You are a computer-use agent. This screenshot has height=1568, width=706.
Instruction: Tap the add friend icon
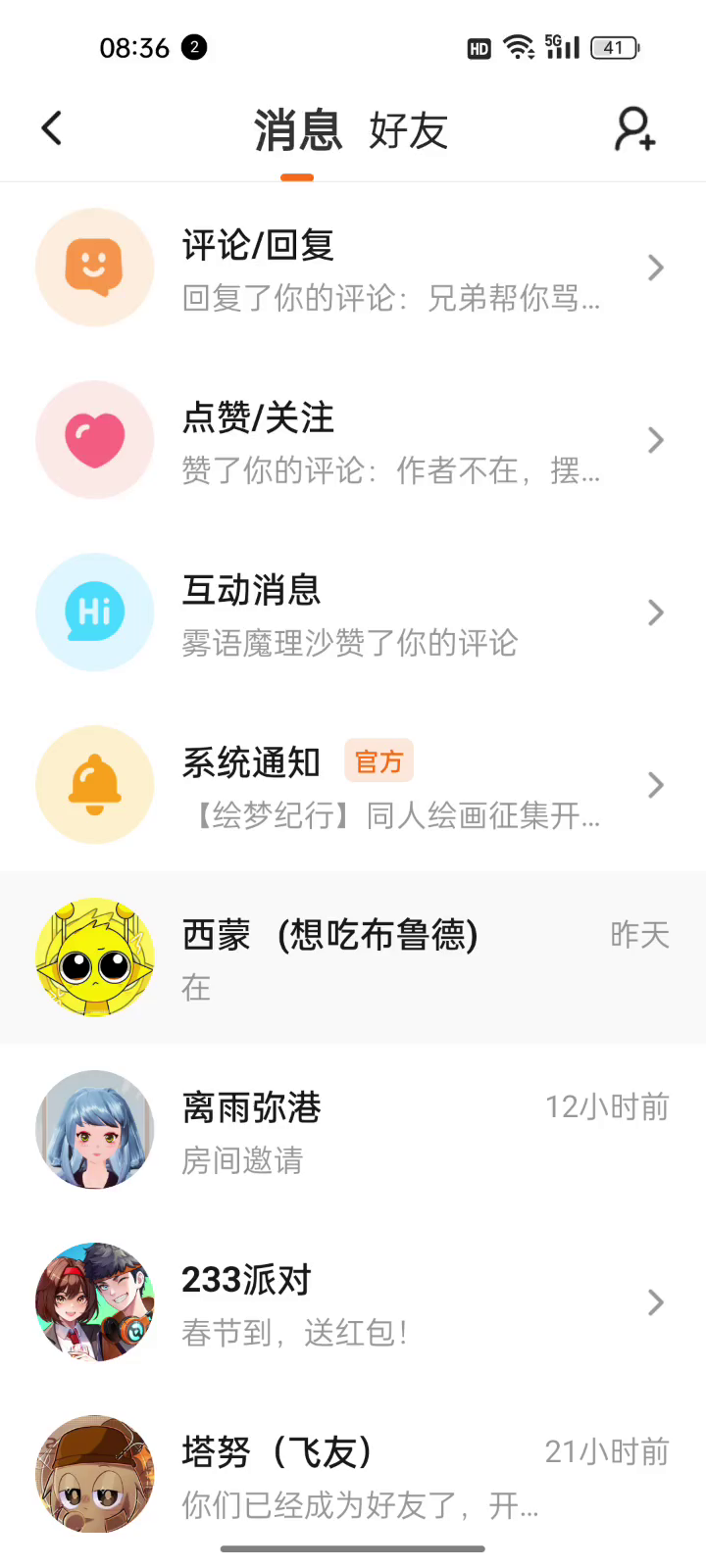click(x=634, y=129)
